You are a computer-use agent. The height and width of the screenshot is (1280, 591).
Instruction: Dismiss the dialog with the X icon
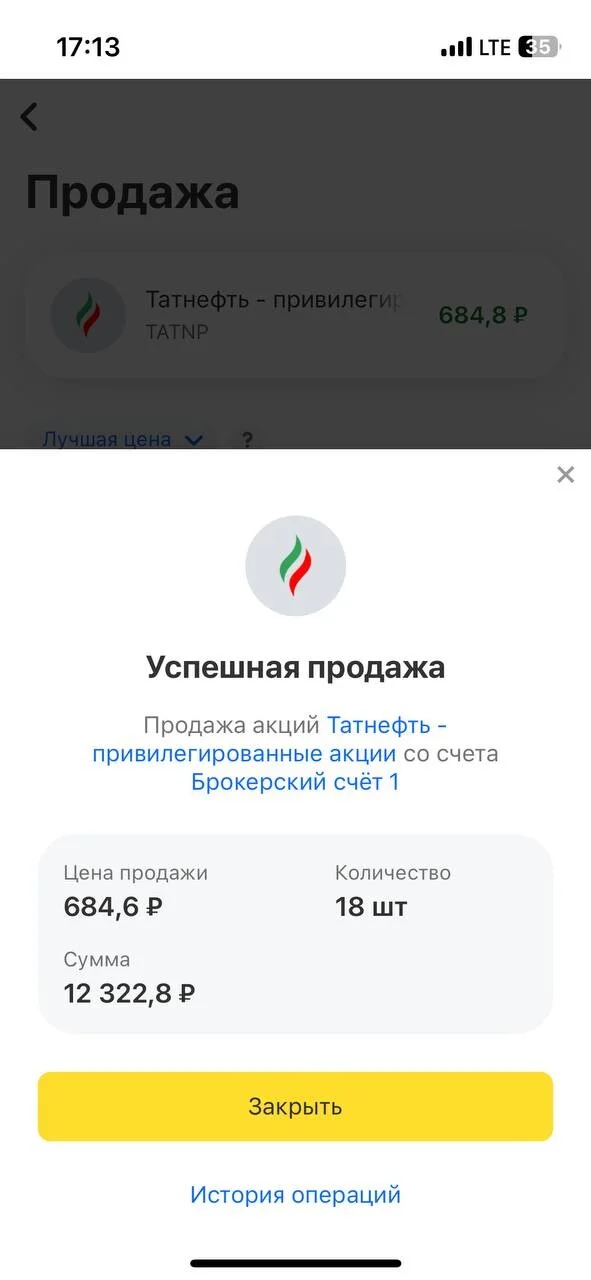(565, 475)
